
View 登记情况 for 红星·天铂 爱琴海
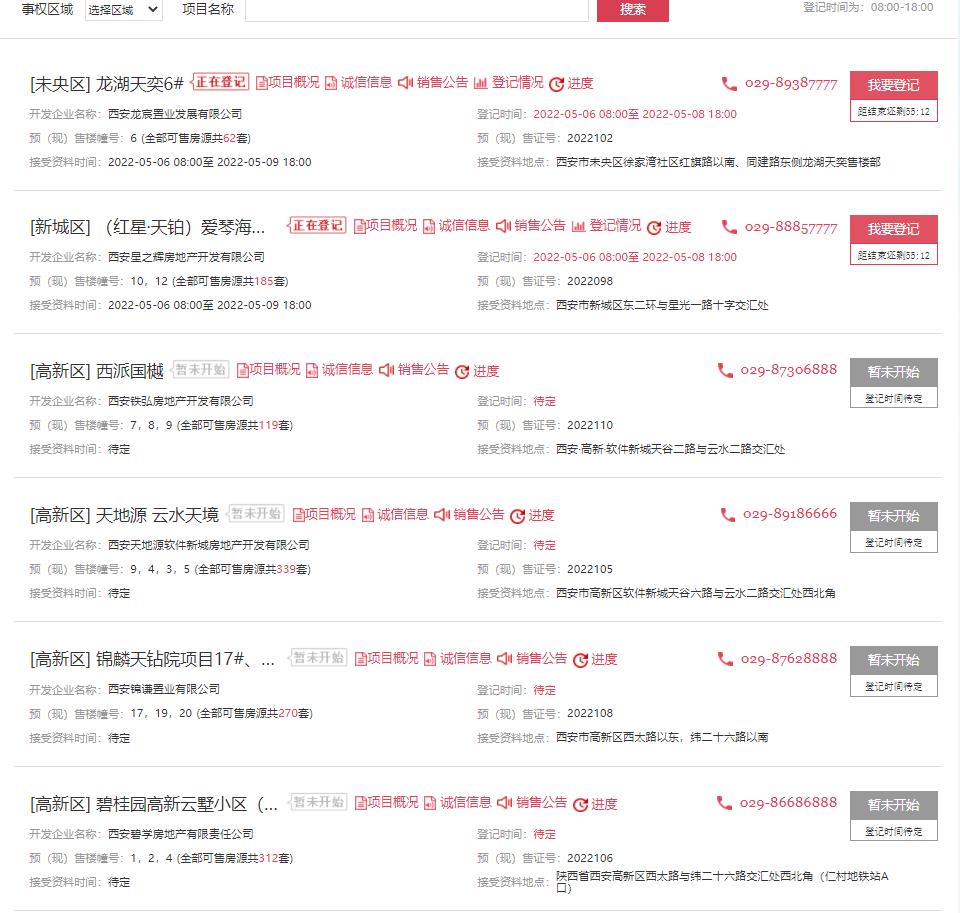tap(606, 227)
